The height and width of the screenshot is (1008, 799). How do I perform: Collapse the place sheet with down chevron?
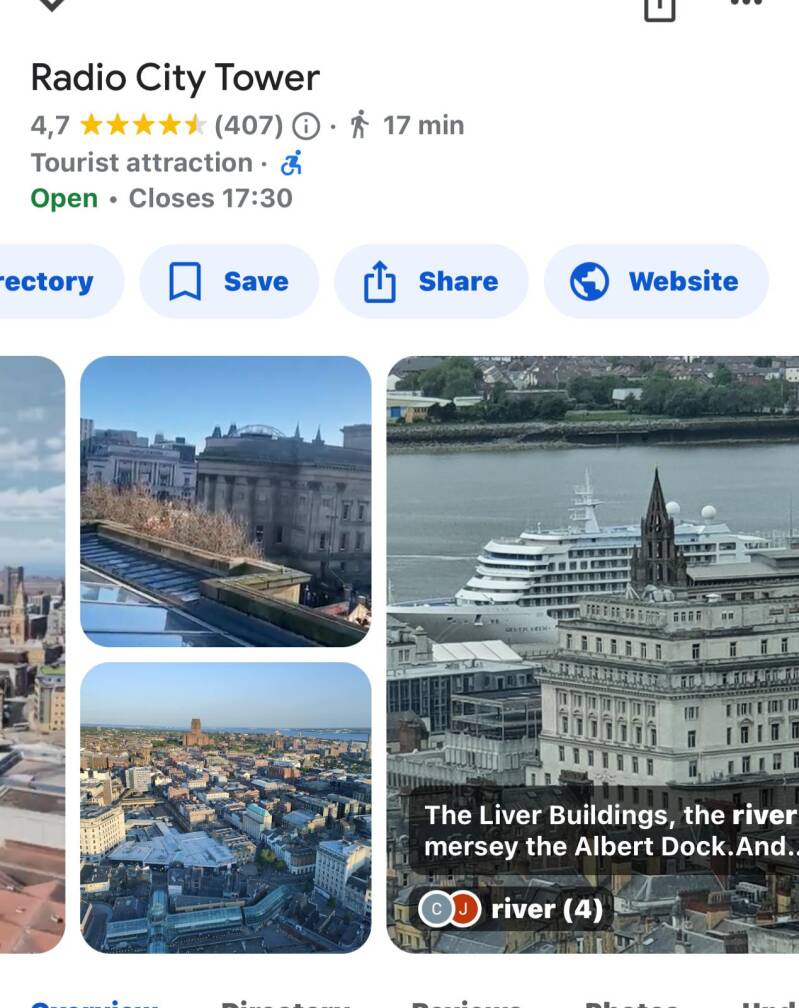[x=51, y=4]
